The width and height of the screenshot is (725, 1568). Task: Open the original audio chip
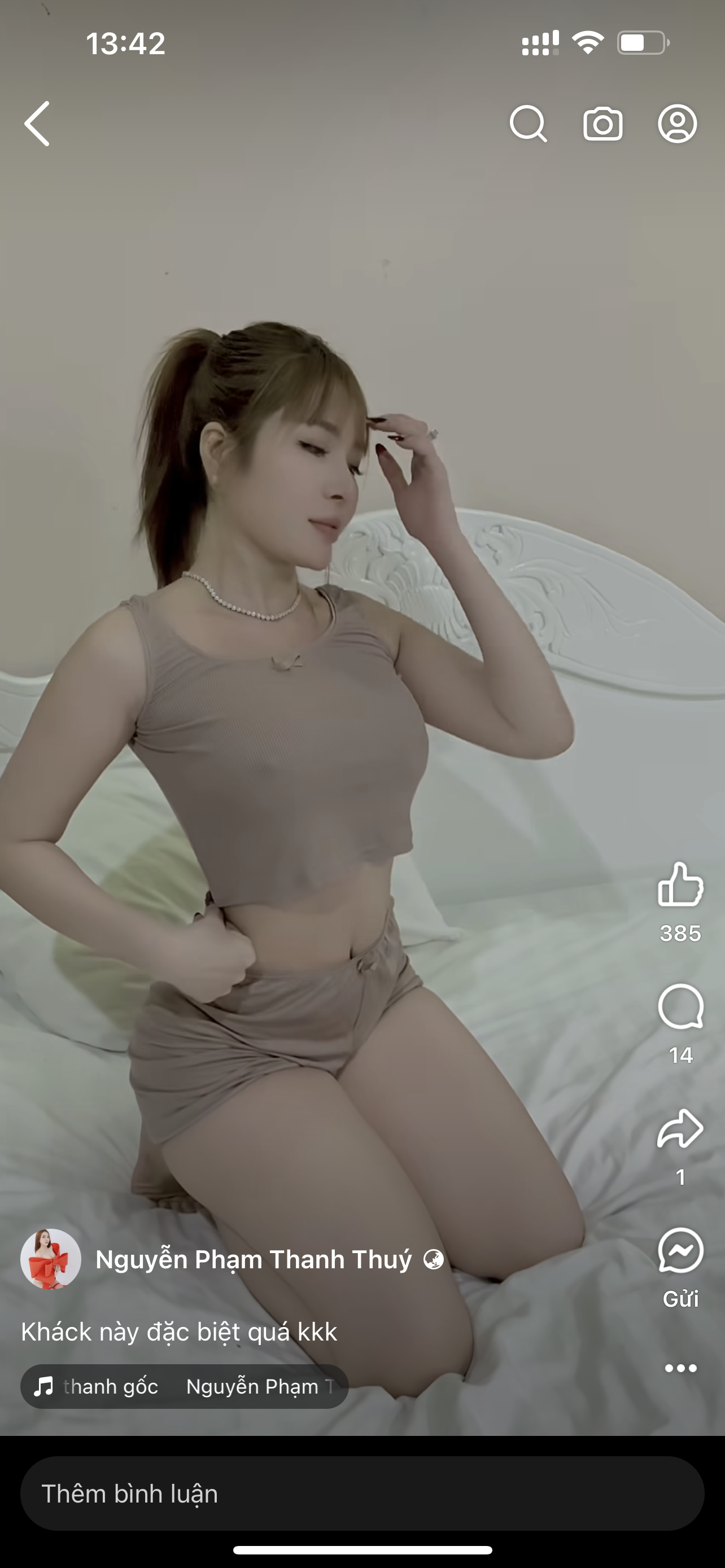pyautogui.click(x=184, y=1387)
